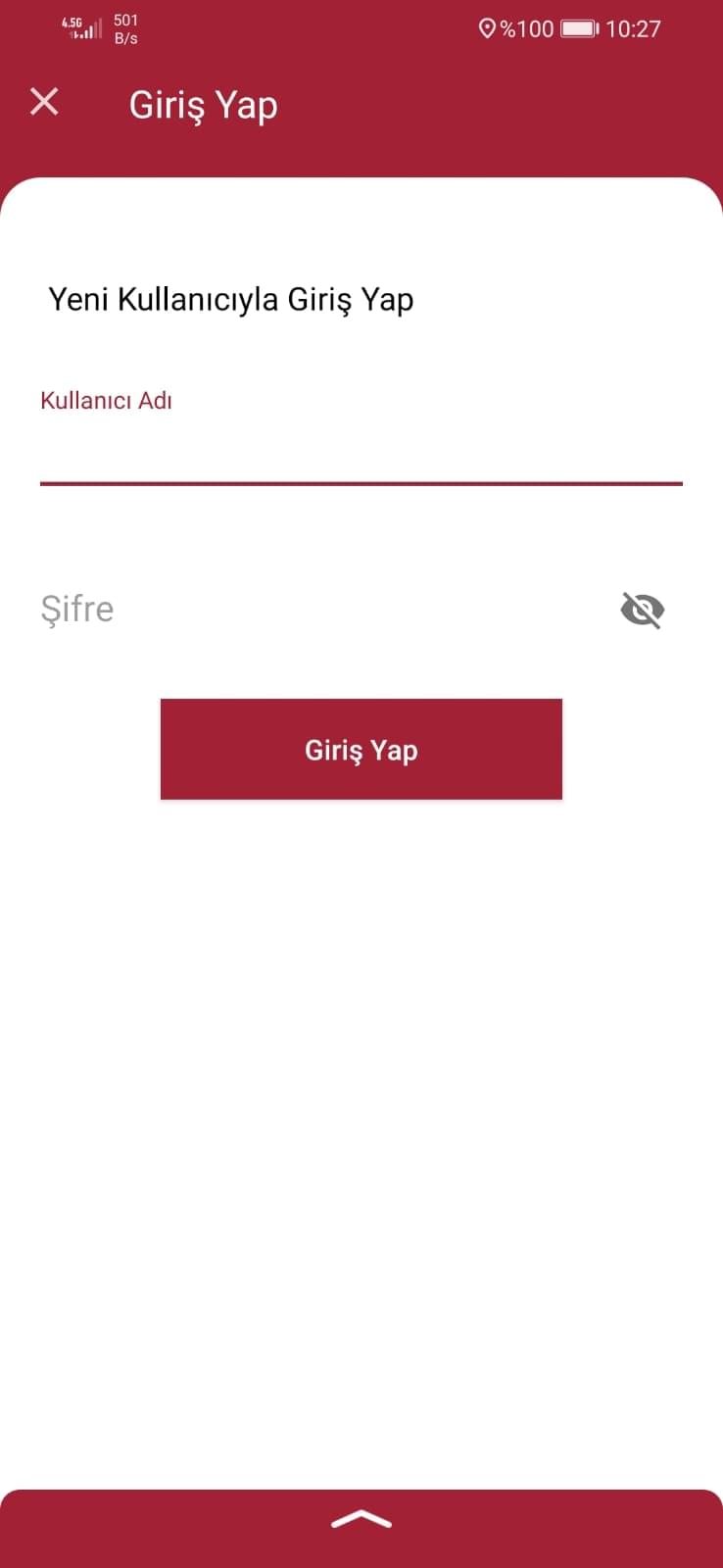Screen dimensions: 723x1568
Task: Tap the Şifre password field
Action: [313, 610]
